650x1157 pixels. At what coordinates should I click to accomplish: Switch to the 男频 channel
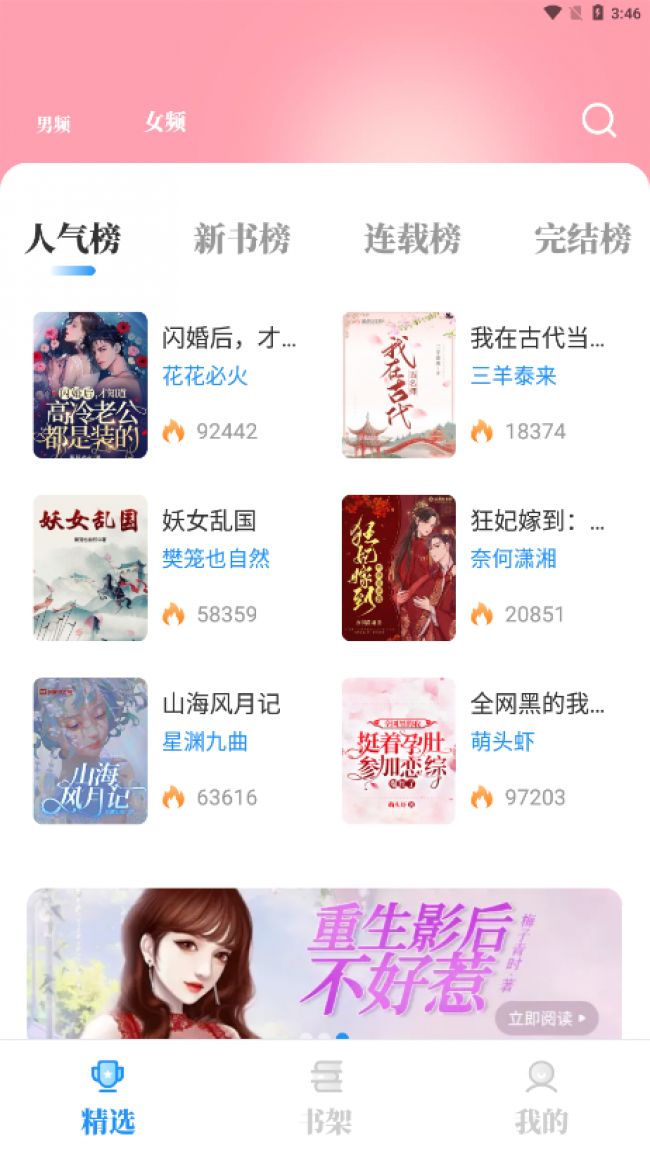[54, 124]
